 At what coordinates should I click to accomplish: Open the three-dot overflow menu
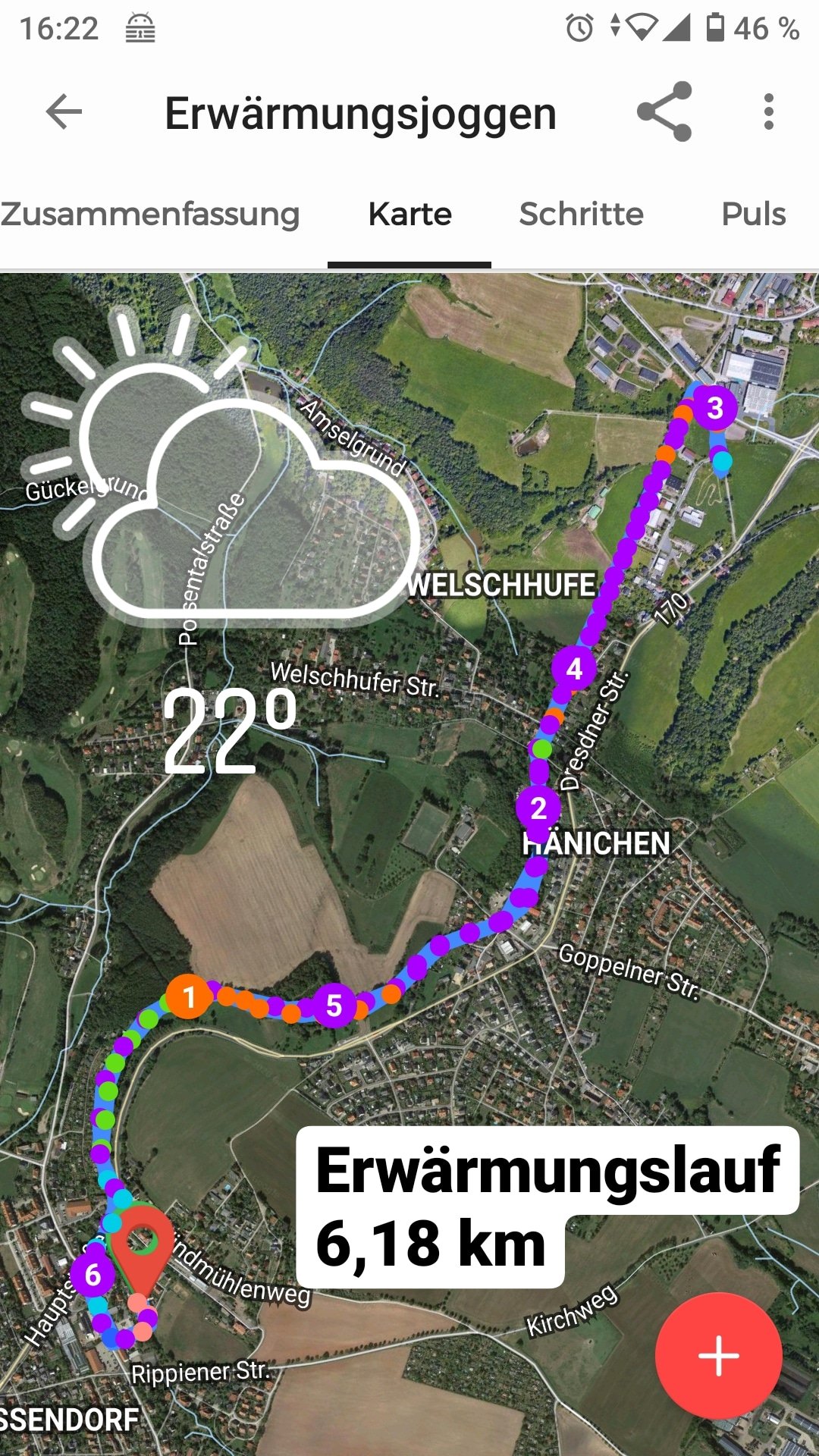(x=769, y=112)
